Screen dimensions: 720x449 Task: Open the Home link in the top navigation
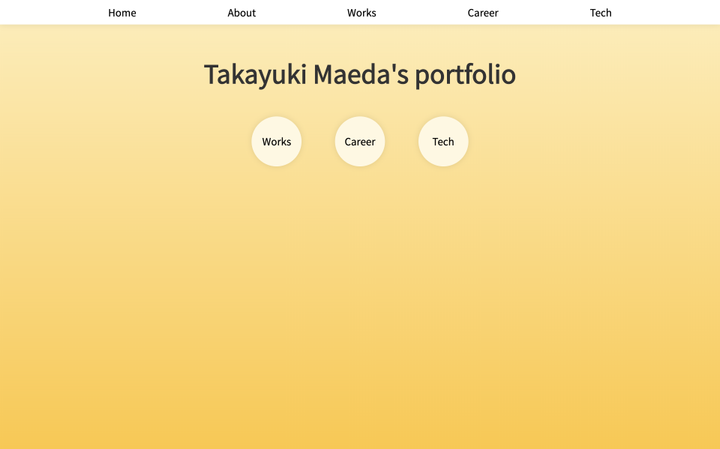(x=122, y=13)
